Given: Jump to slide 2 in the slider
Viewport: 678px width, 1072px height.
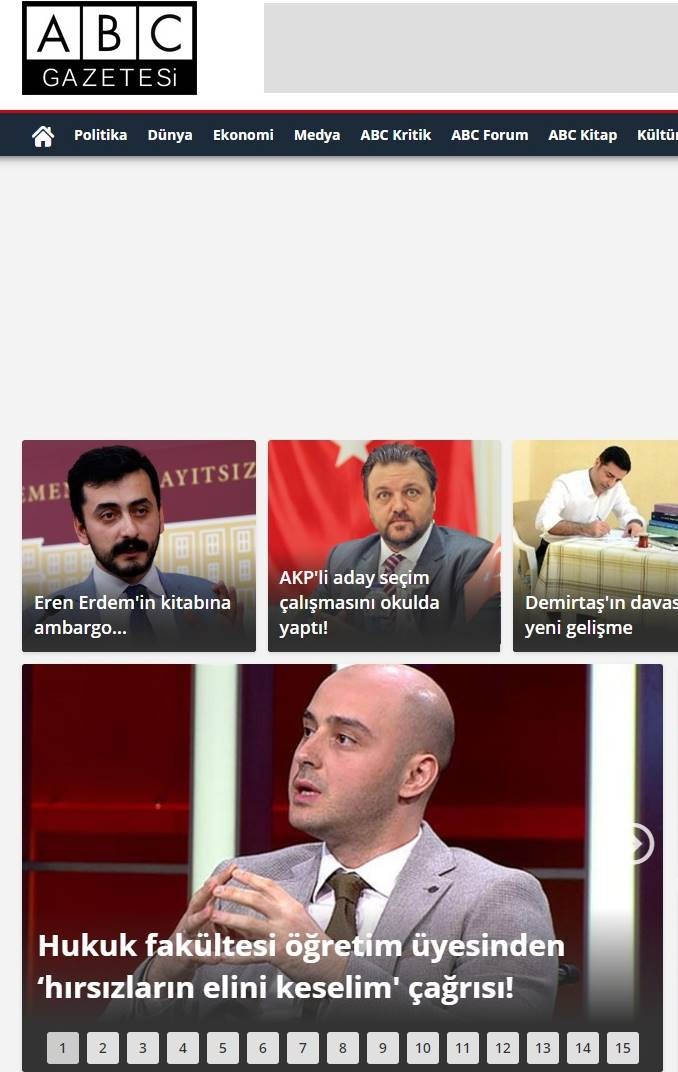Looking at the screenshot, I should (103, 1048).
